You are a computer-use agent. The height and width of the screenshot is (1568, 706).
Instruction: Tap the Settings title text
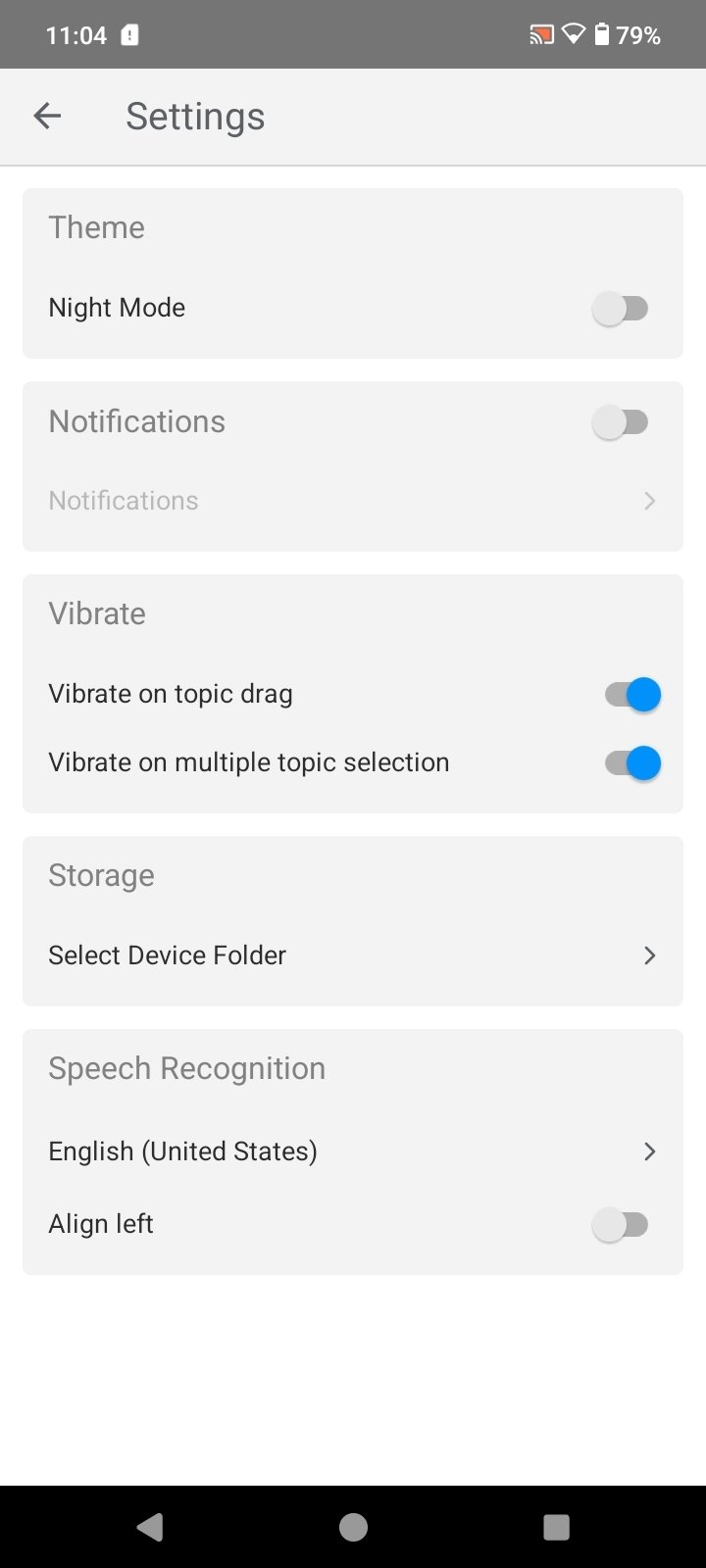tap(194, 116)
